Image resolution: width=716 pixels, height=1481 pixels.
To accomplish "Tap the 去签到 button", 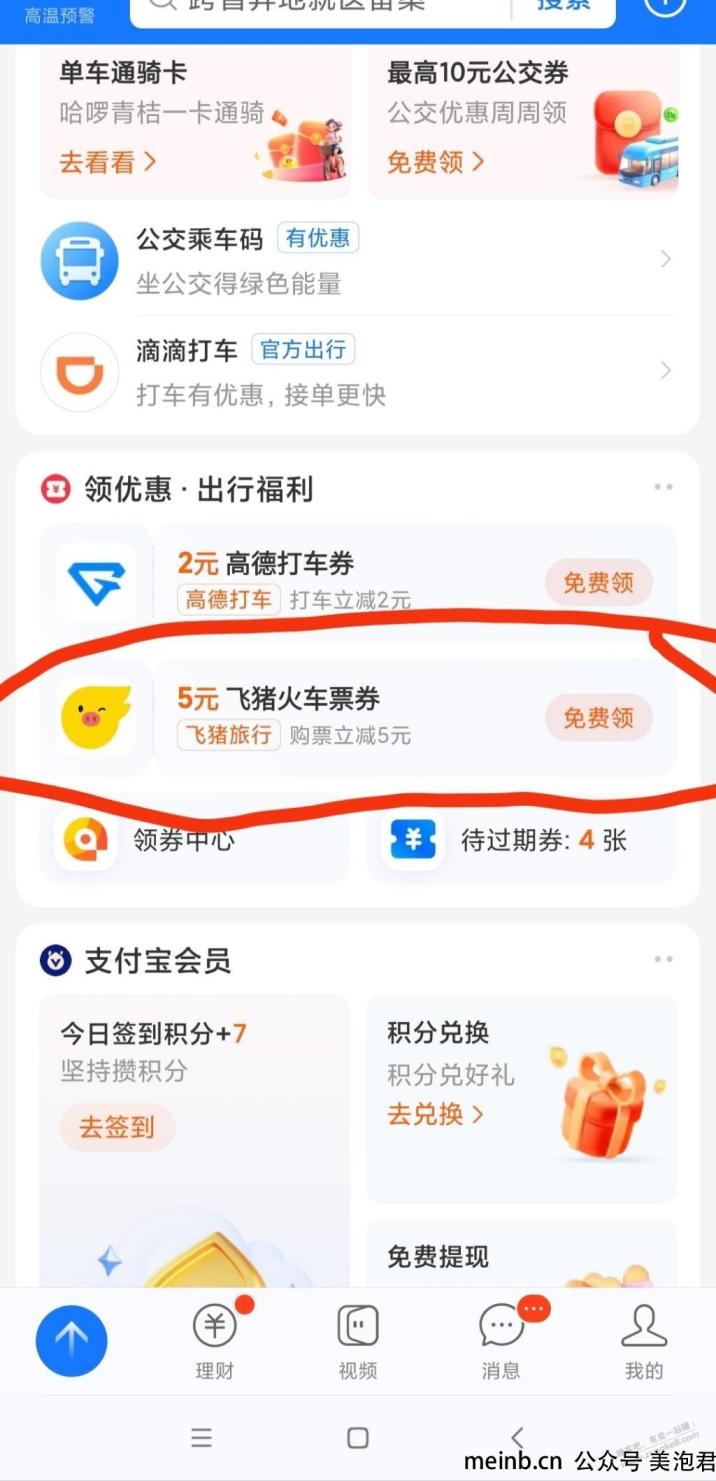I will click(117, 1128).
